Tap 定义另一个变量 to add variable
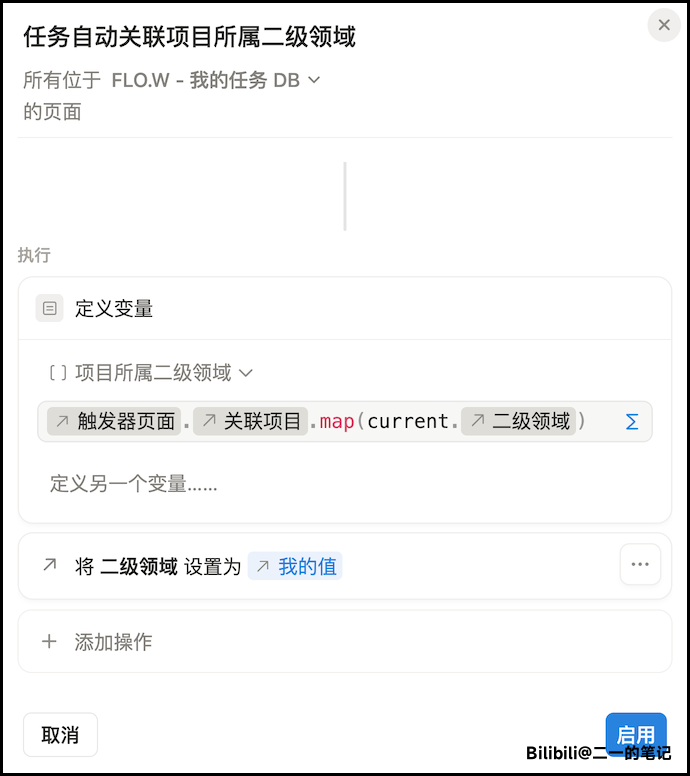690x776 pixels. (133, 484)
